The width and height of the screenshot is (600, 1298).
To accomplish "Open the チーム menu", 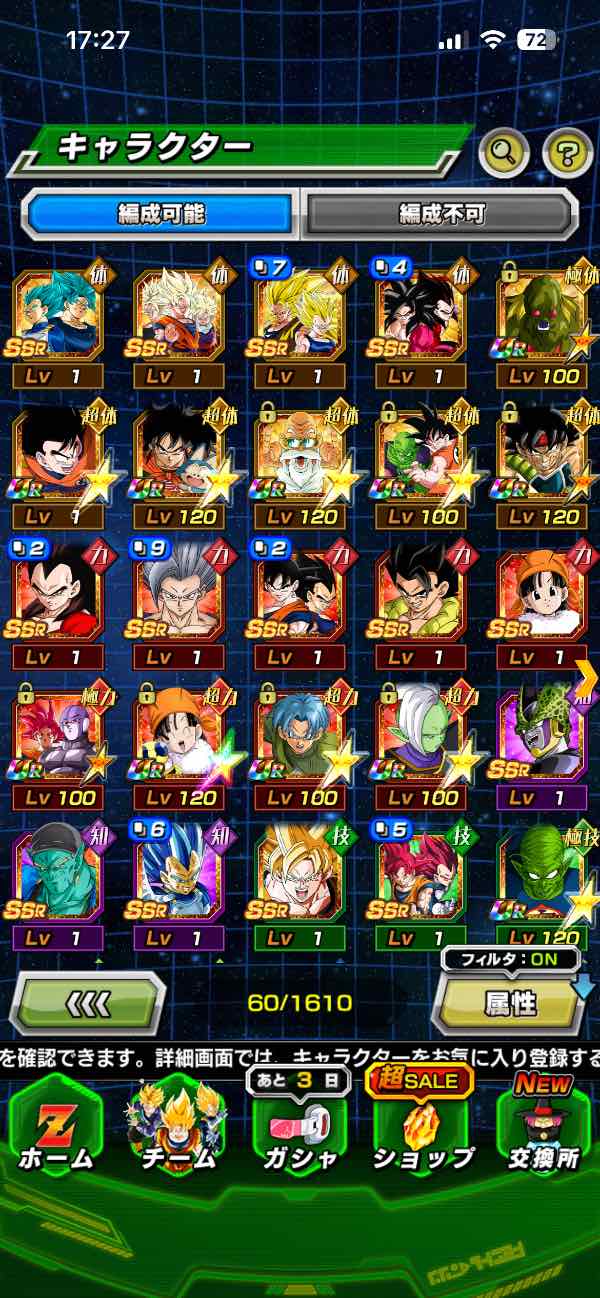I will click(177, 1125).
